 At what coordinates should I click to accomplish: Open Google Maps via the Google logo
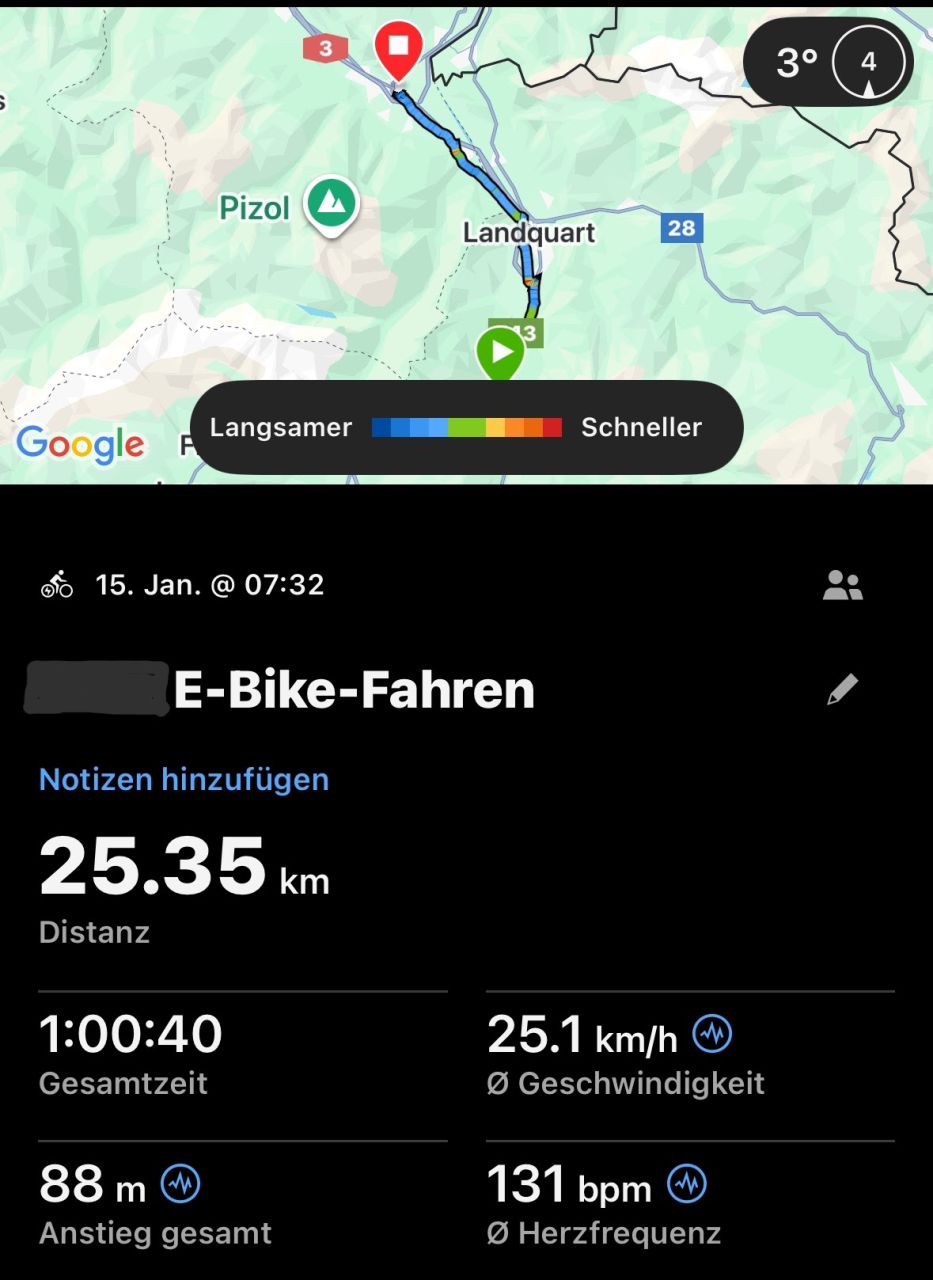click(80, 445)
